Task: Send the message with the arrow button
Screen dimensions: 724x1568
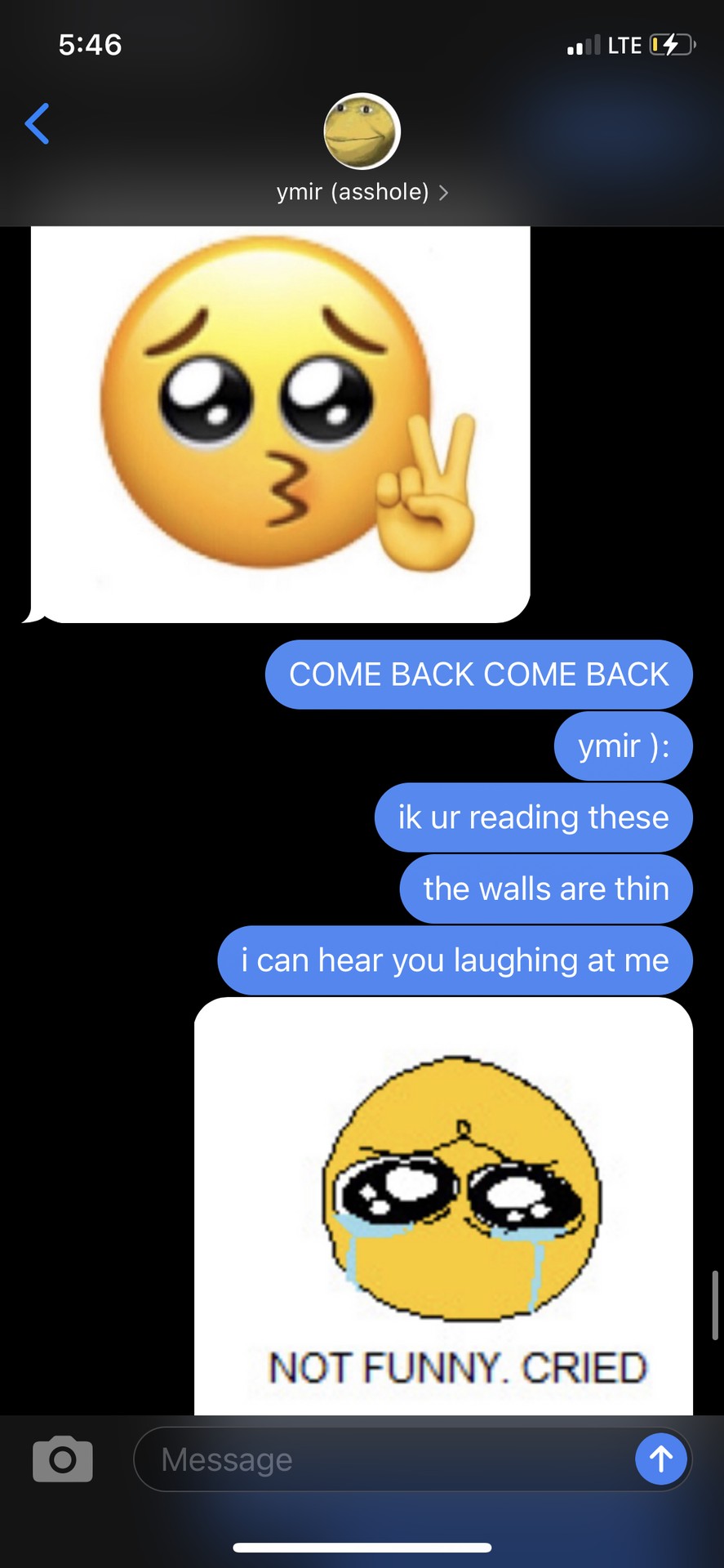Action: pos(661,1459)
